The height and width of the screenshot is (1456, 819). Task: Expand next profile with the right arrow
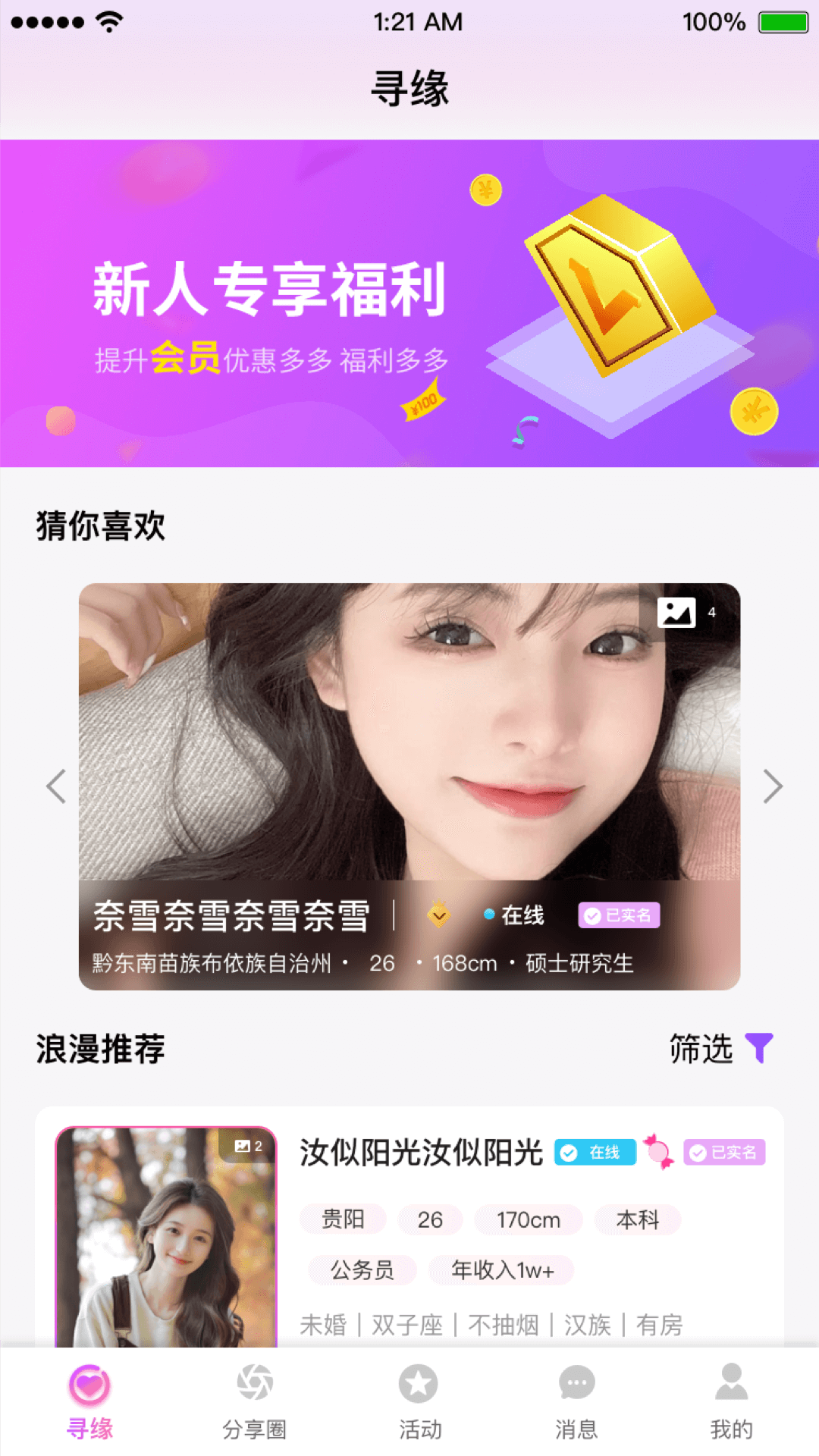pyautogui.click(x=773, y=786)
